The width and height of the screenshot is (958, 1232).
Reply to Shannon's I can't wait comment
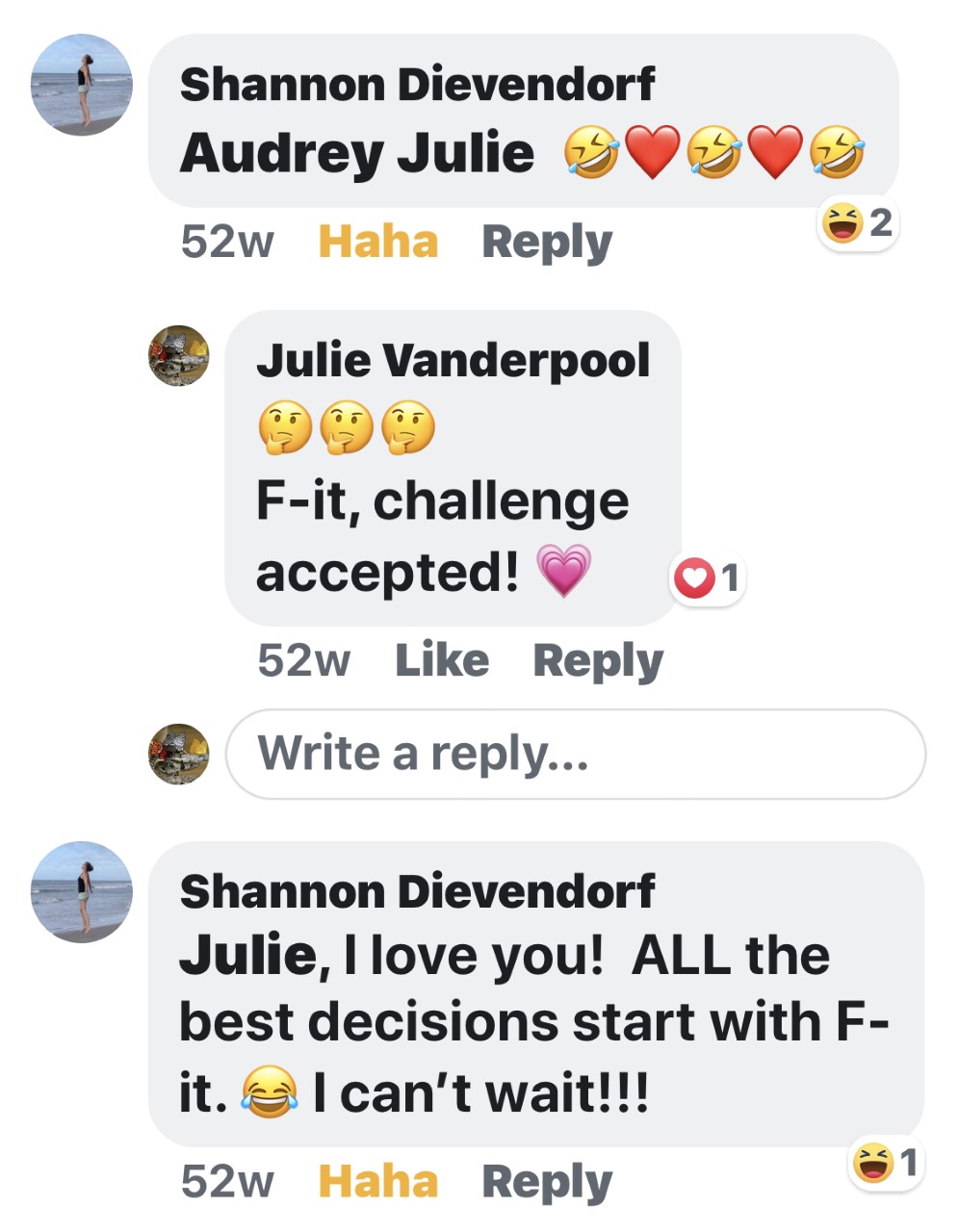click(x=546, y=1181)
